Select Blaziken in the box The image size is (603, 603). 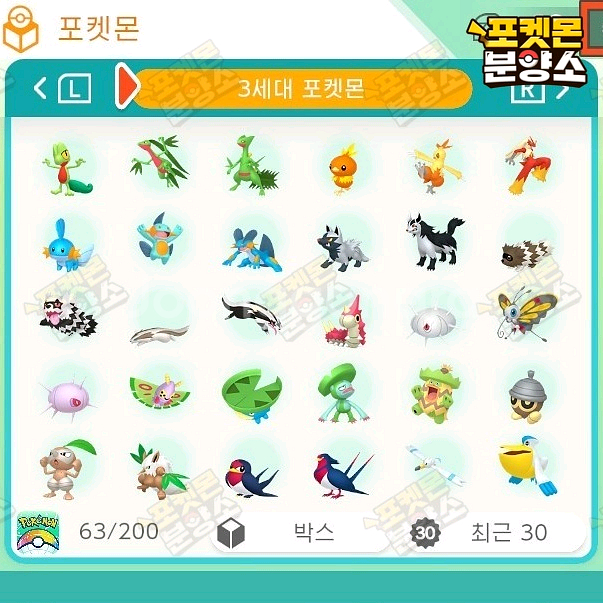click(526, 165)
